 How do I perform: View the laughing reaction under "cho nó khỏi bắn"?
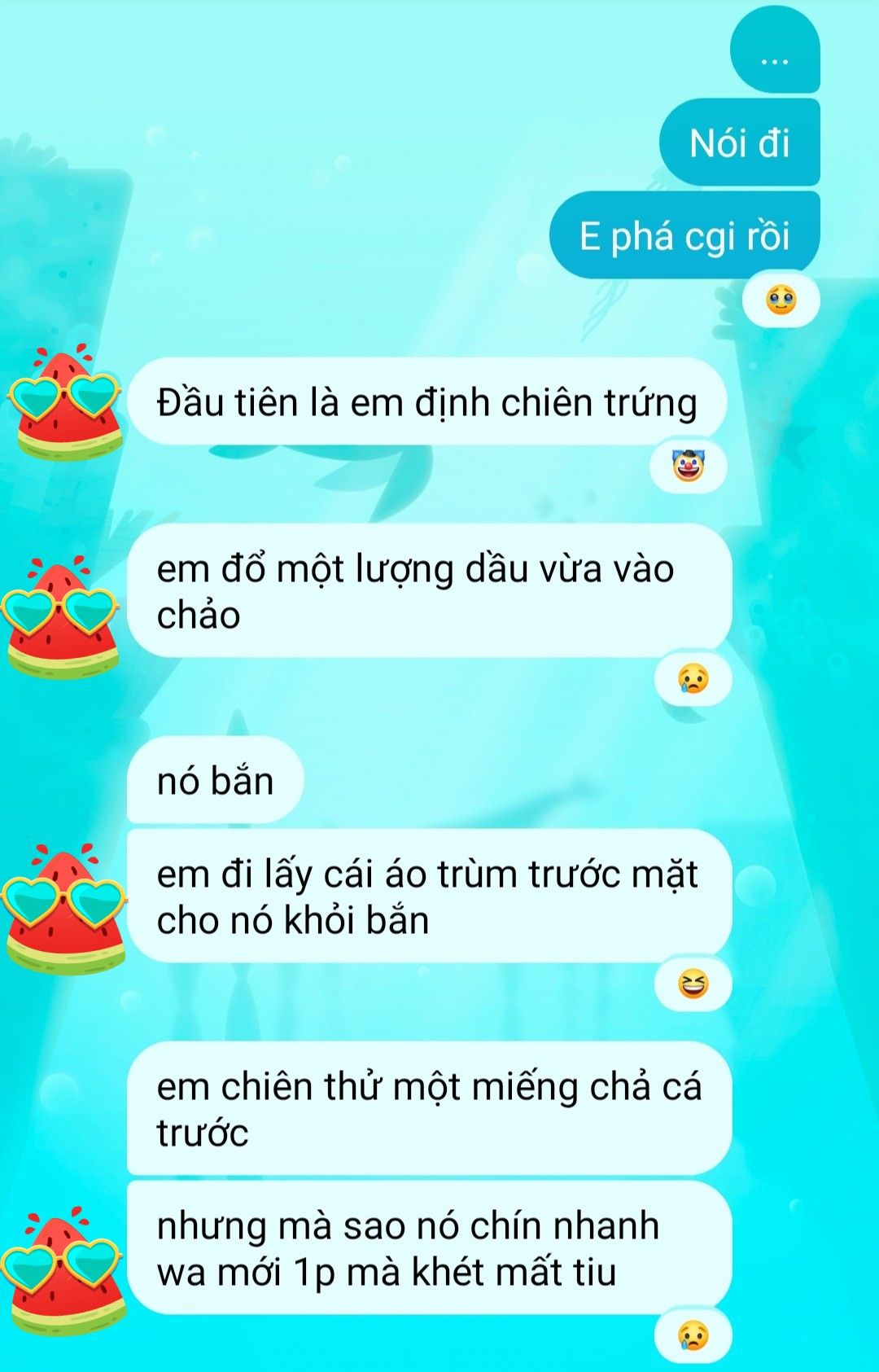(x=693, y=984)
